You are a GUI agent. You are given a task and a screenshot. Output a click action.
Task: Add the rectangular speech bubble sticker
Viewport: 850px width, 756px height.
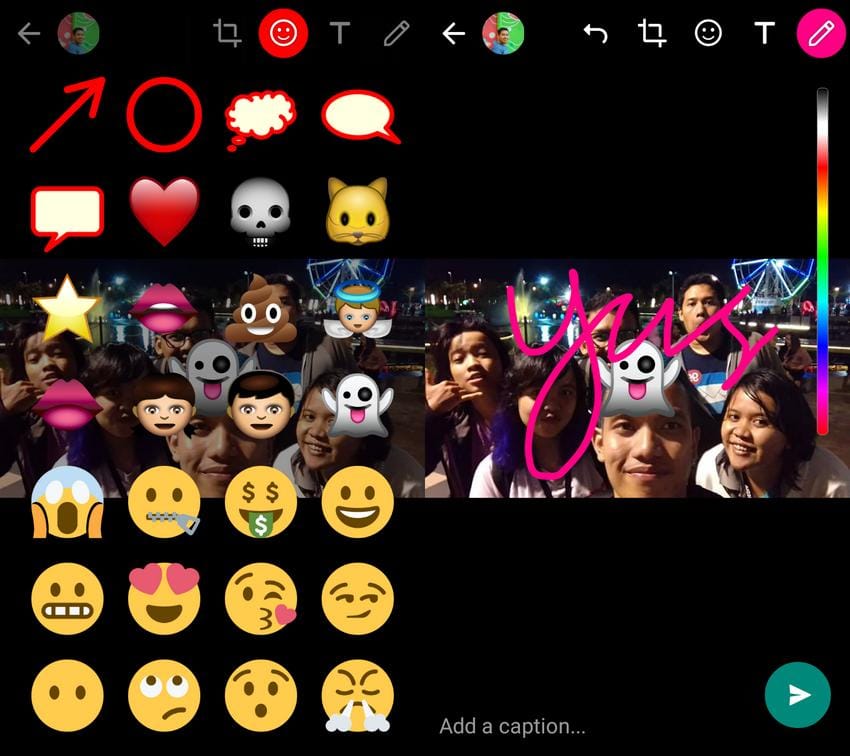tap(67, 215)
